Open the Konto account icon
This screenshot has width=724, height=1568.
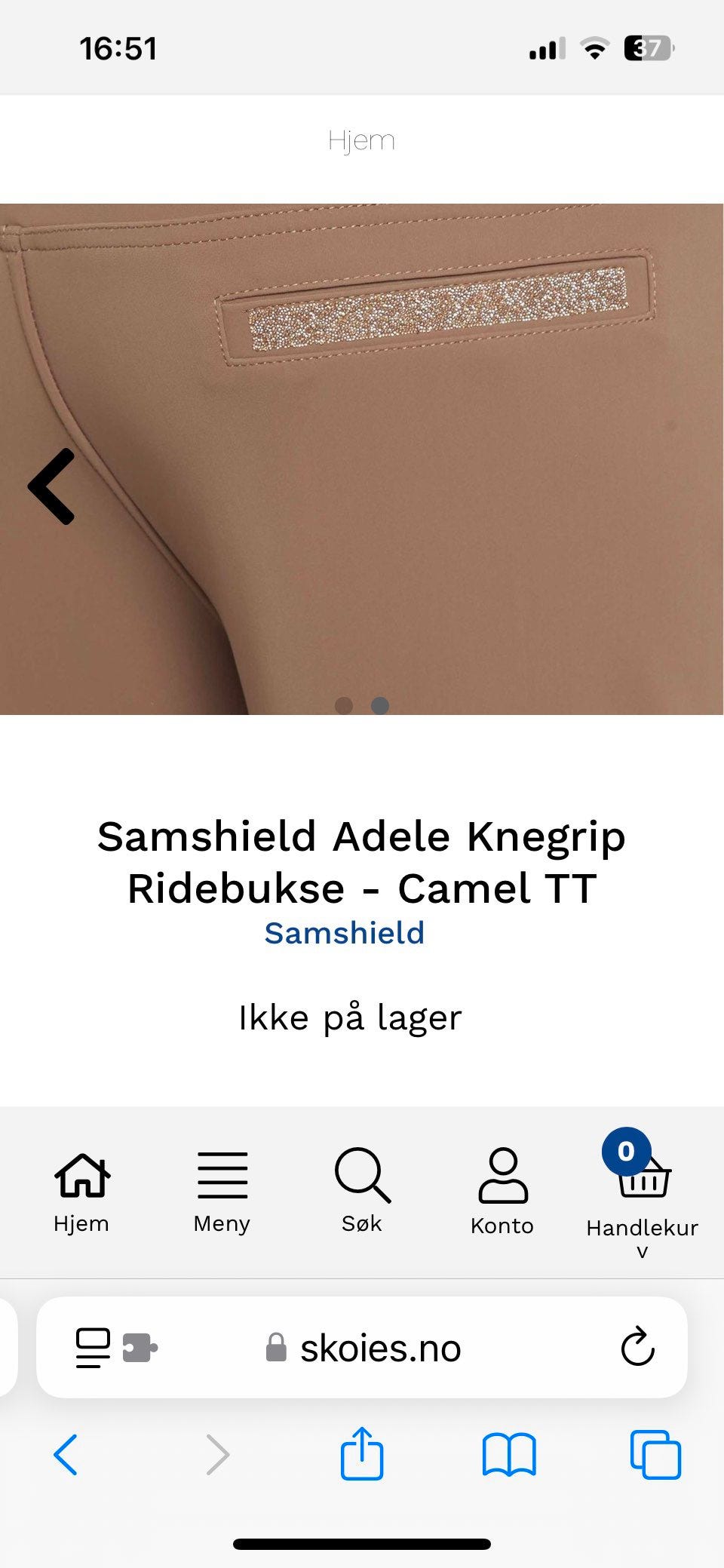502,1177
